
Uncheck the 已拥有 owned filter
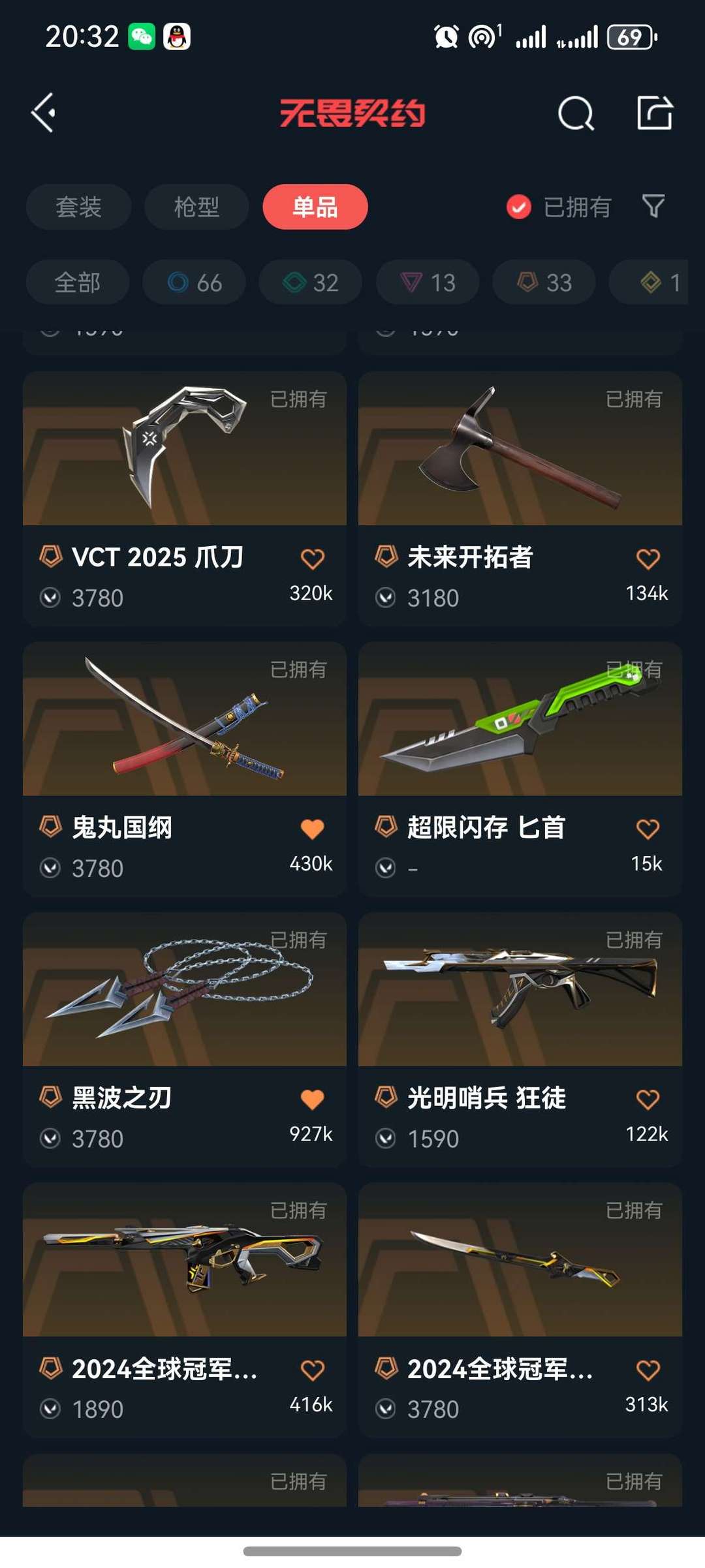click(x=559, y=207)
